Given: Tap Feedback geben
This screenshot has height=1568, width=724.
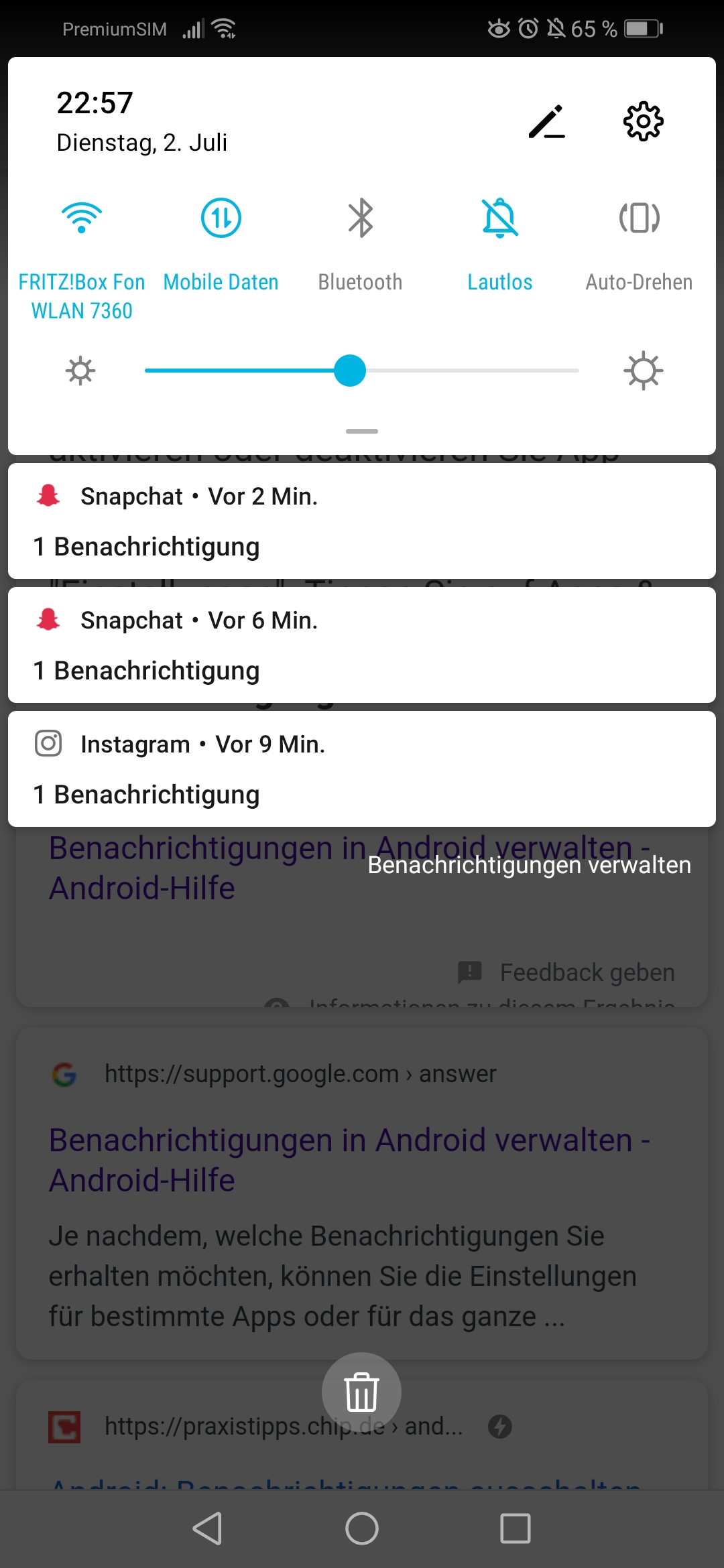Looking at the screenshot, I should [587, 972].
